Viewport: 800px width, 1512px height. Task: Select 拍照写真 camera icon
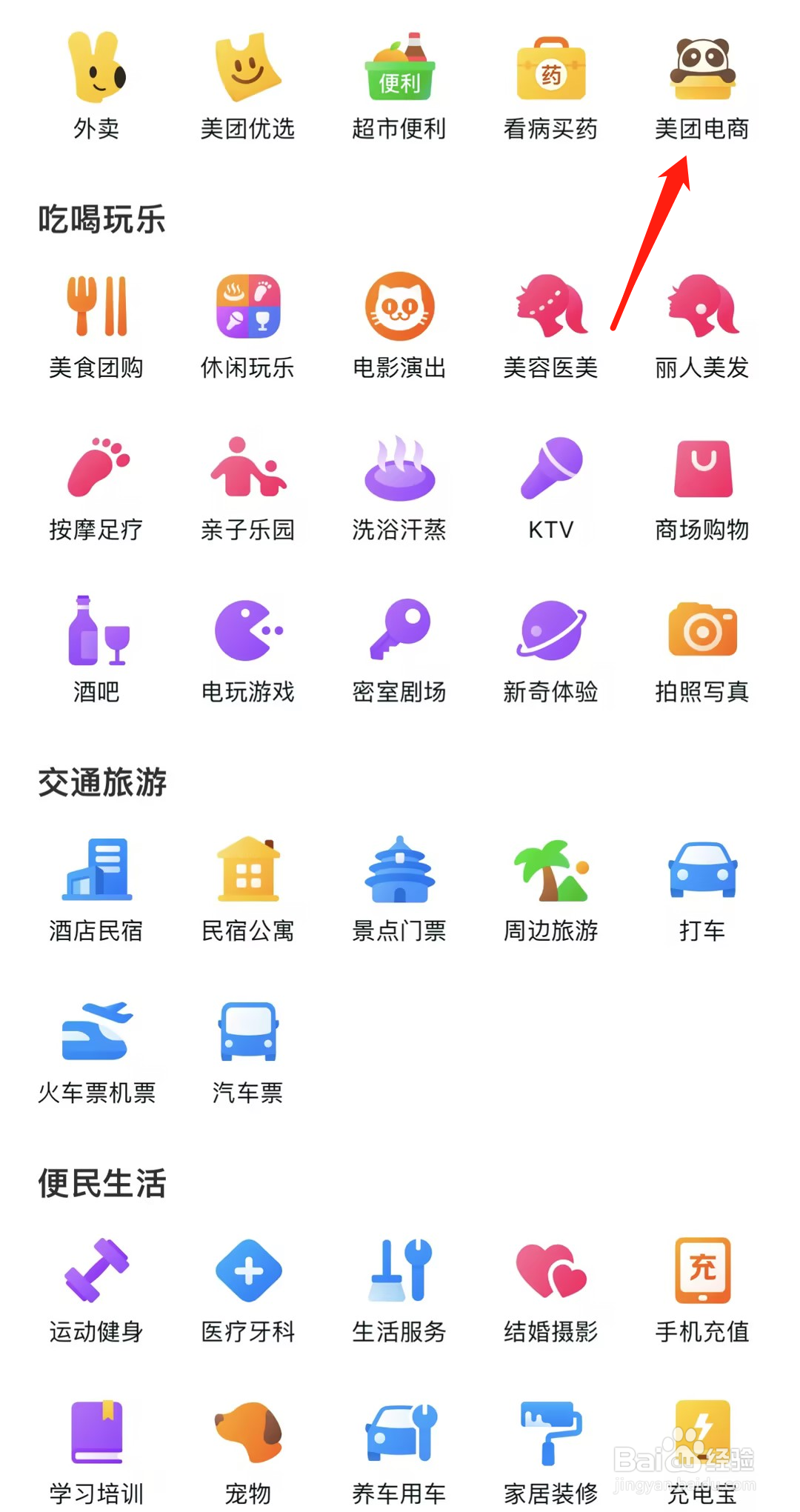point(702,630)
